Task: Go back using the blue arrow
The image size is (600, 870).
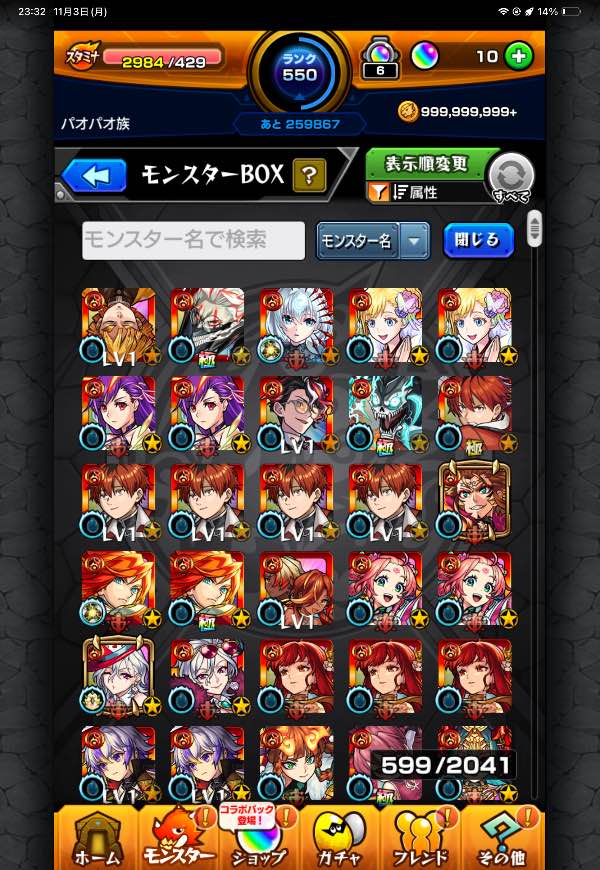Action: [95, 177]
